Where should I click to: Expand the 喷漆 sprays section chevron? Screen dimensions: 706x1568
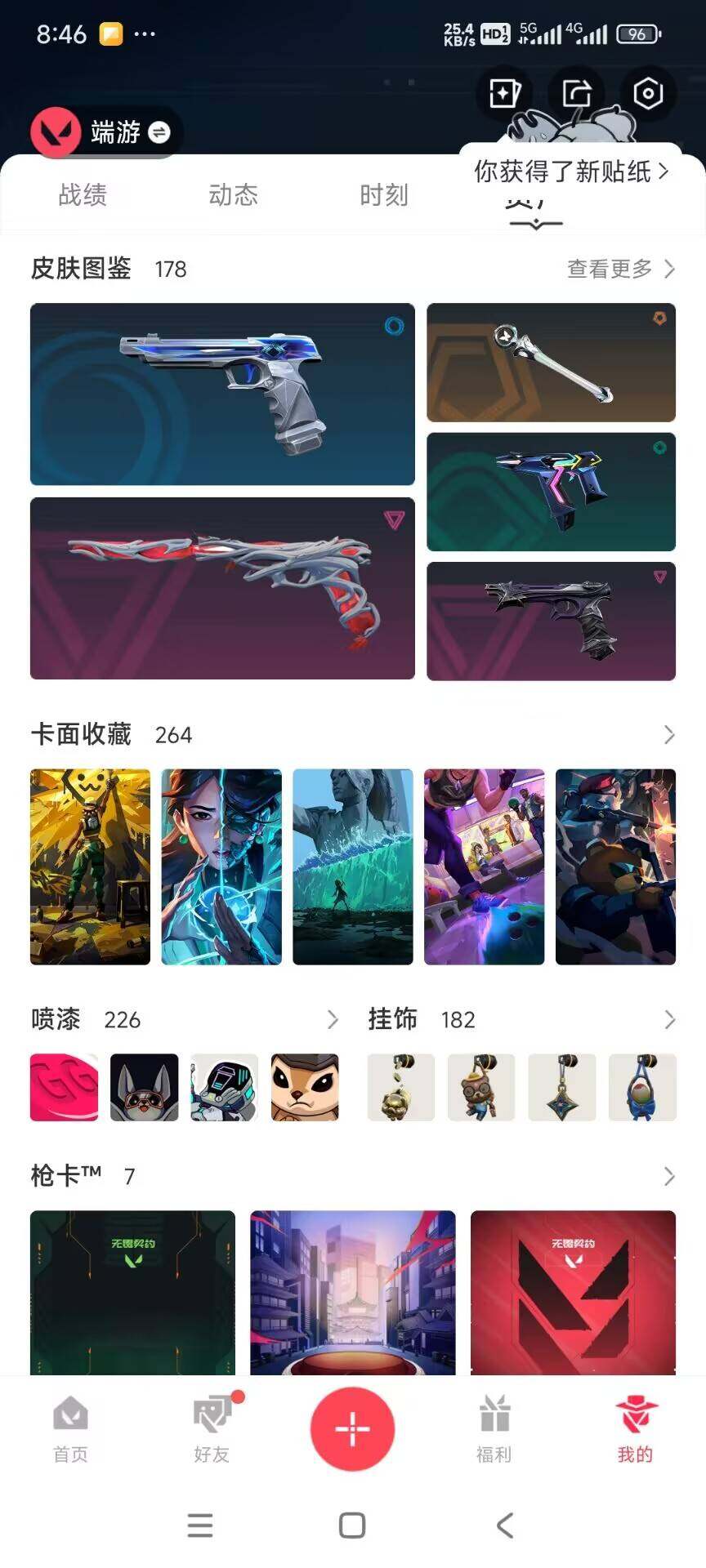click(333, 1019)
